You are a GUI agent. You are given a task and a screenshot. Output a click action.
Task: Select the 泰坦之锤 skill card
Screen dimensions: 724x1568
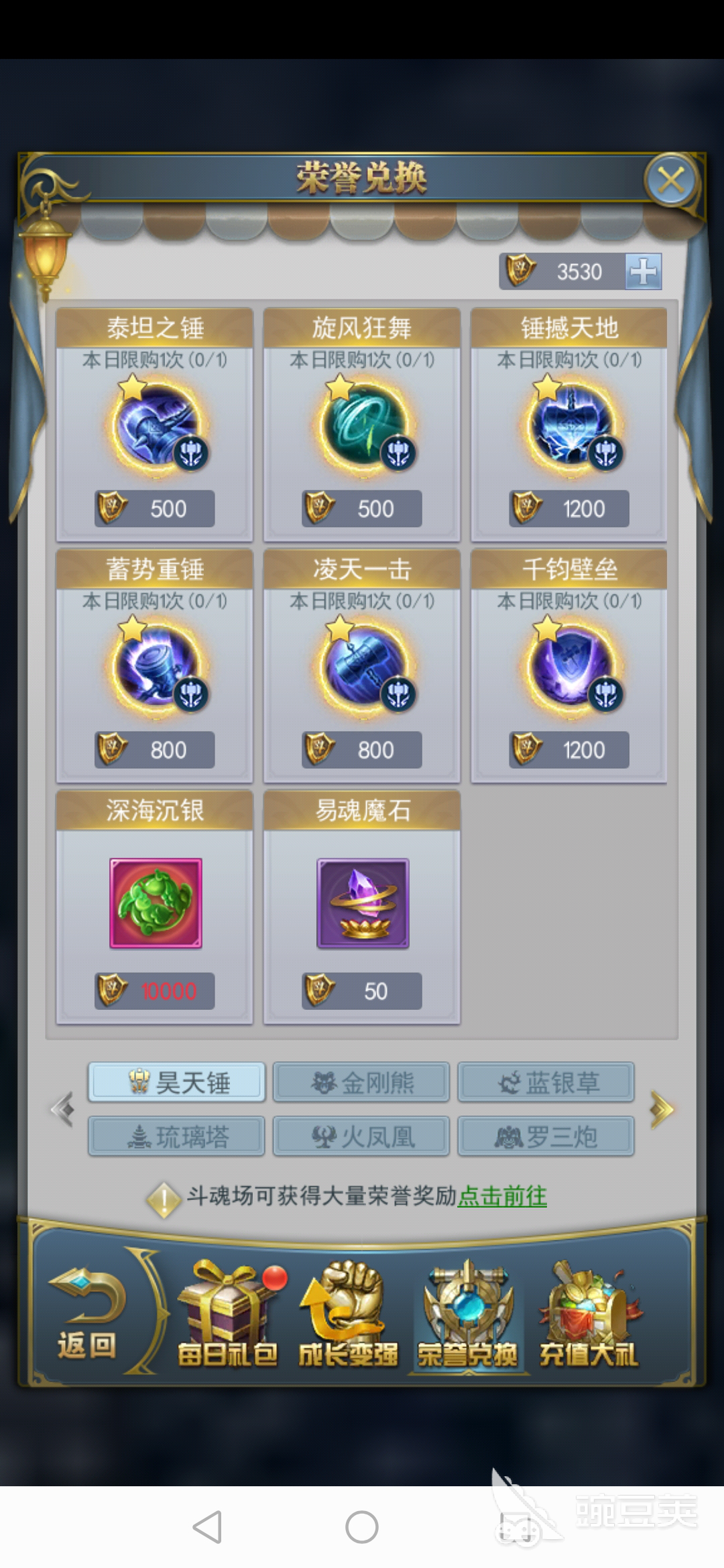pos(155,426)
